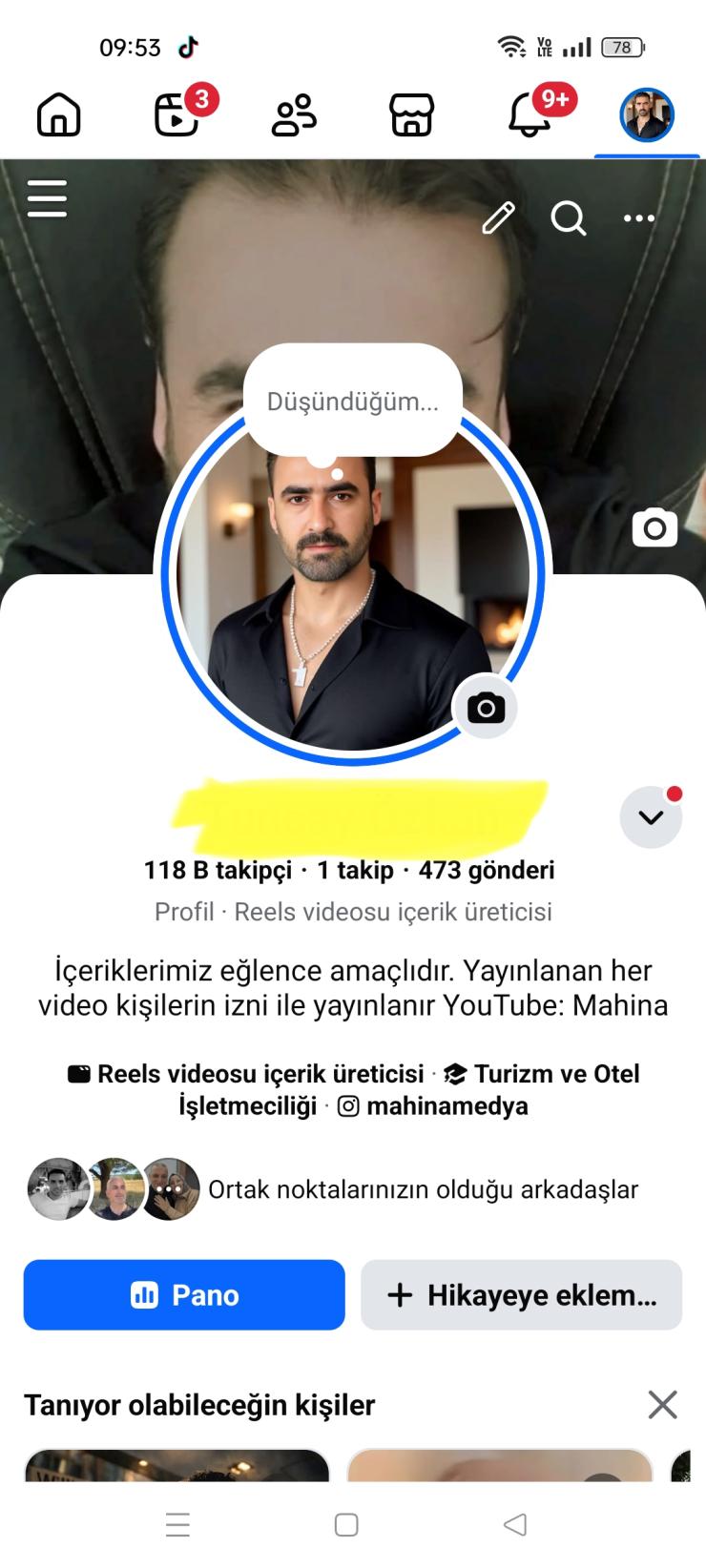This screenshot has height=1568, width=706.
Task: Tap the Düşündüğüm... thought bubble
Action: point(353,402)
